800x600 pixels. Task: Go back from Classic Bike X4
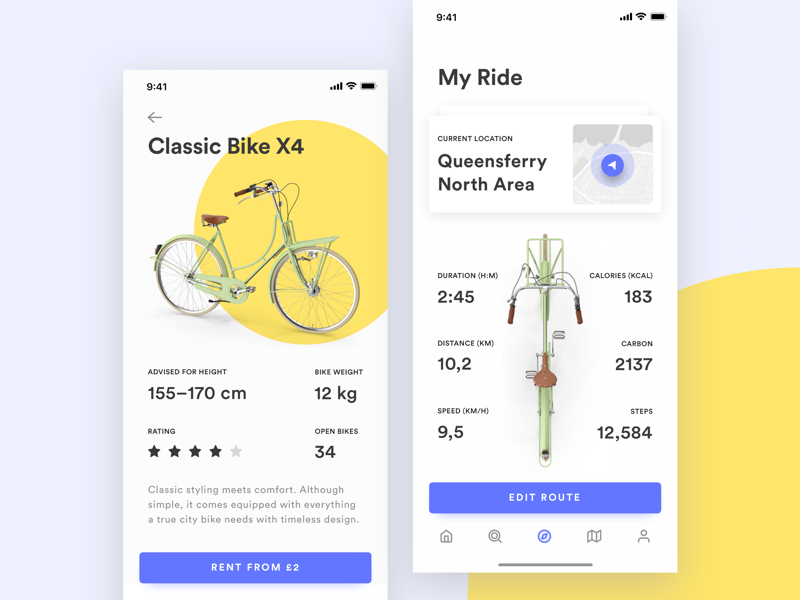pos(155,118)
